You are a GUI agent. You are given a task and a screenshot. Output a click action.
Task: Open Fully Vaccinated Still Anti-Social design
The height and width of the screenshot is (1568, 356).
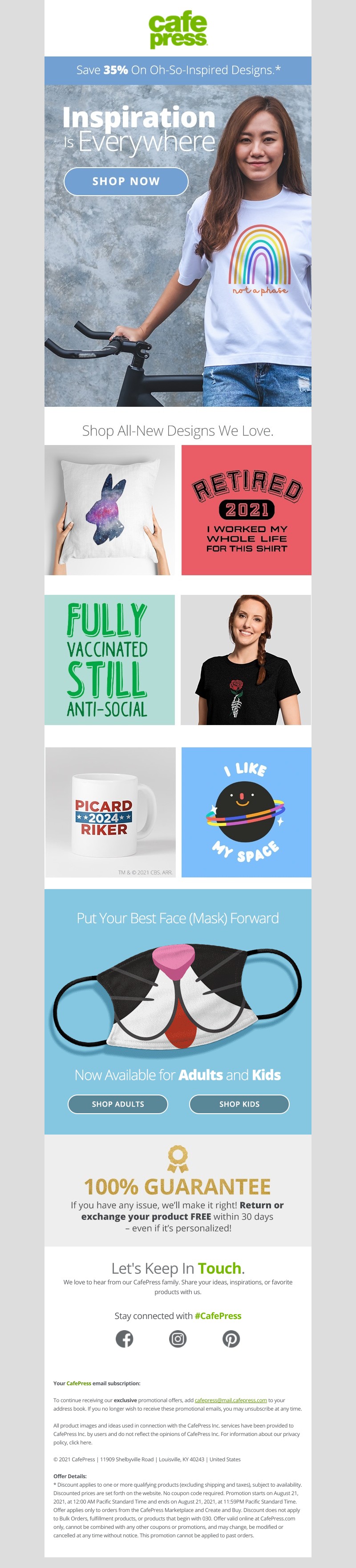click(x=110, y=659)
